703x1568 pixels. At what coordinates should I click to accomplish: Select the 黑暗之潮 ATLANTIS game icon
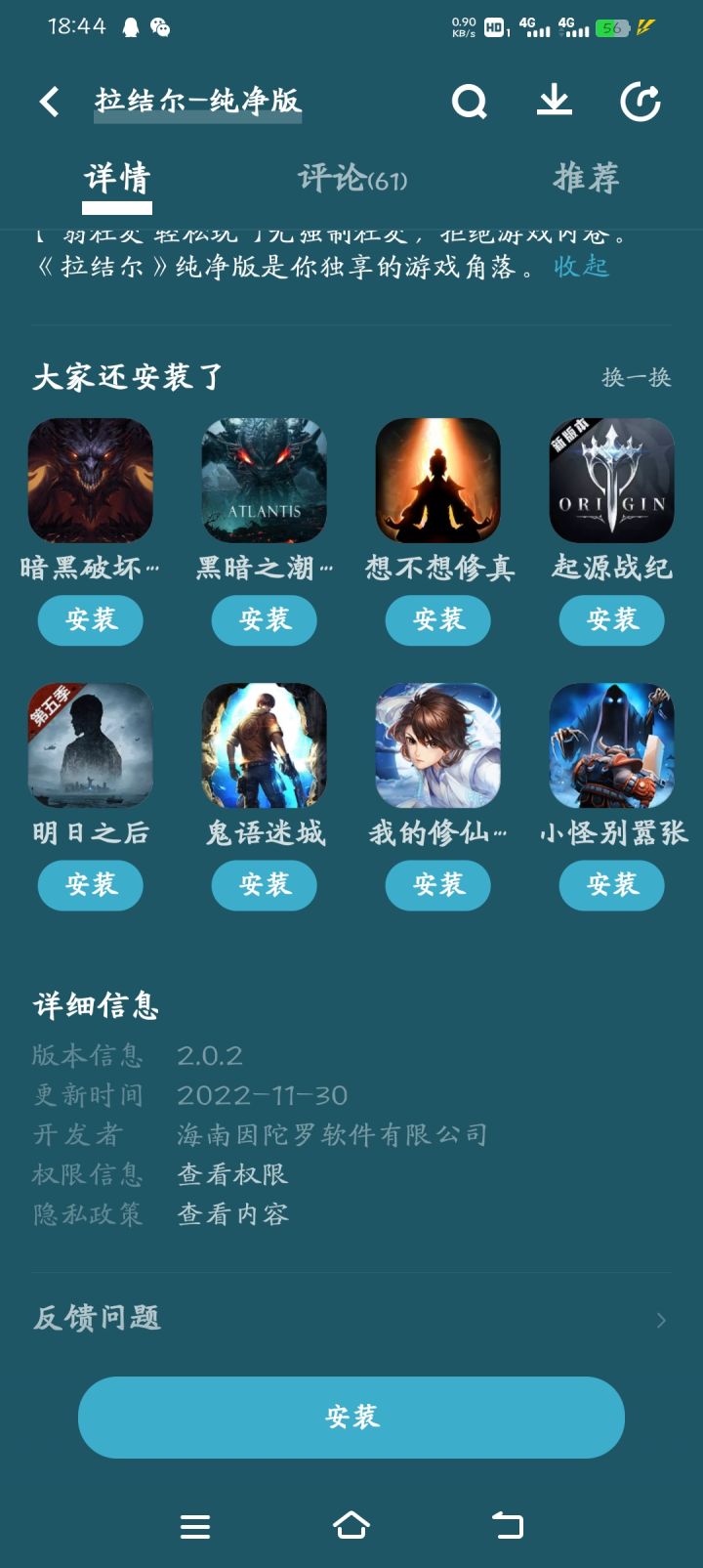(264, 480)
